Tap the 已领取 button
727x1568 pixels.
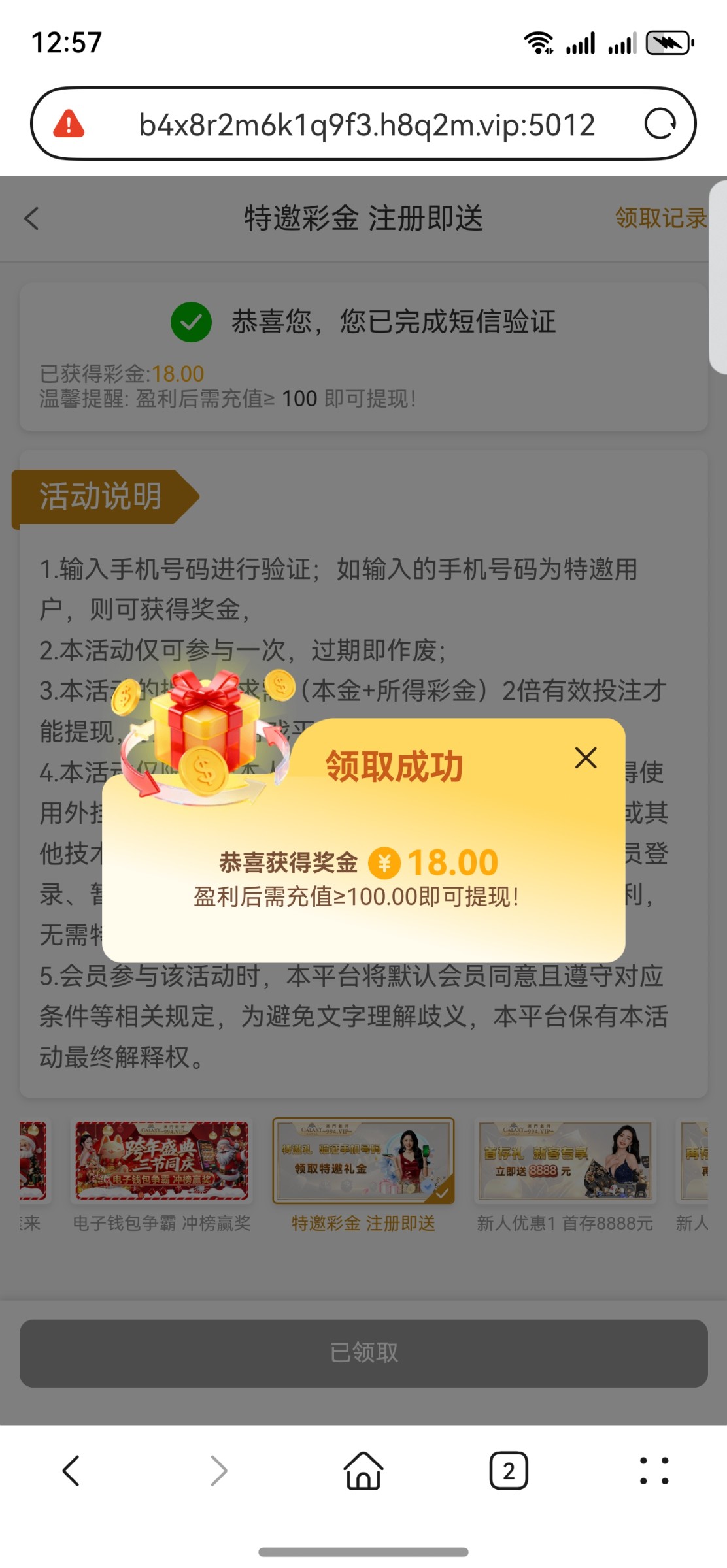(x=363, y=1352)
